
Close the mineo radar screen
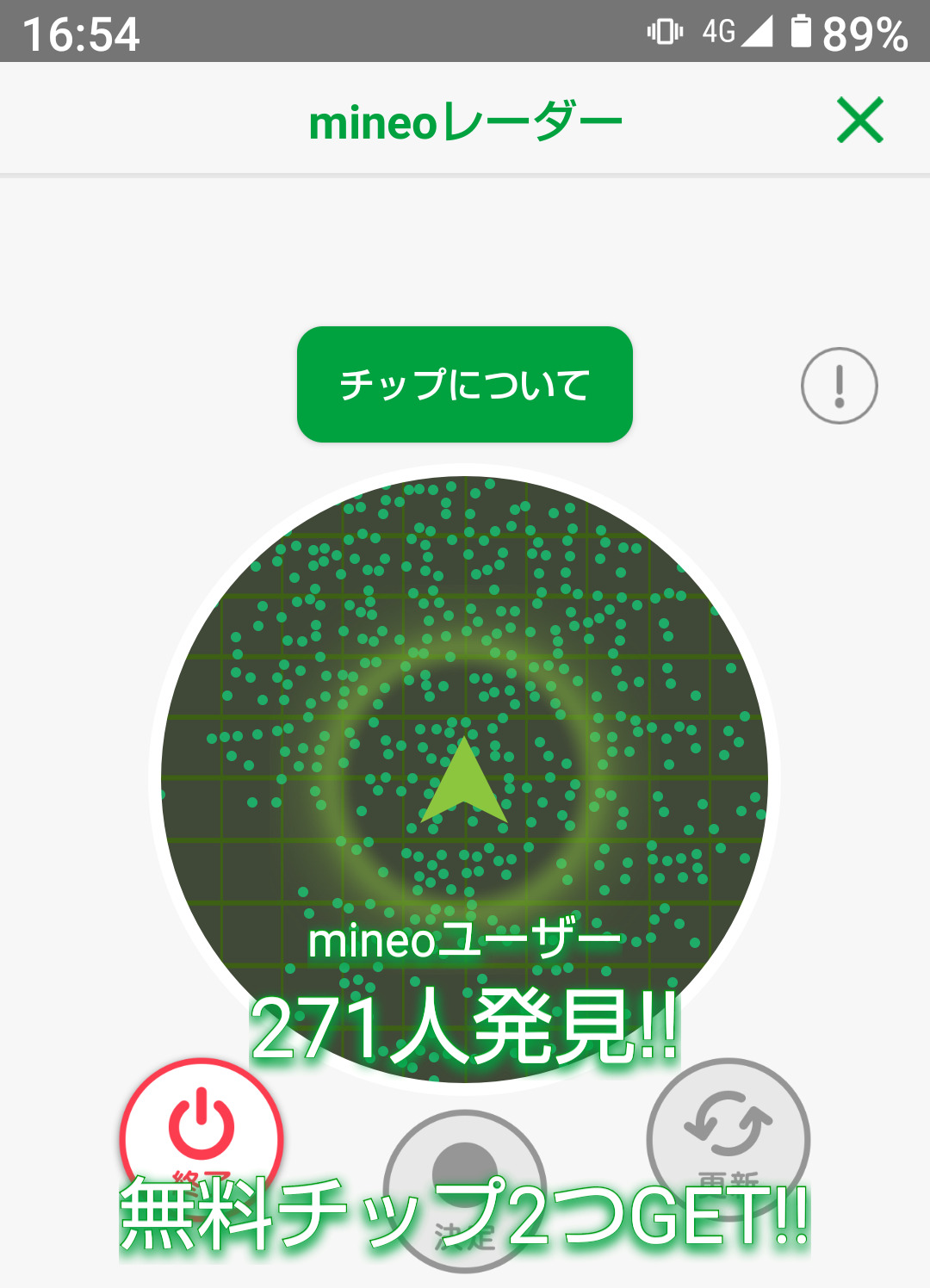pos(859,120)
